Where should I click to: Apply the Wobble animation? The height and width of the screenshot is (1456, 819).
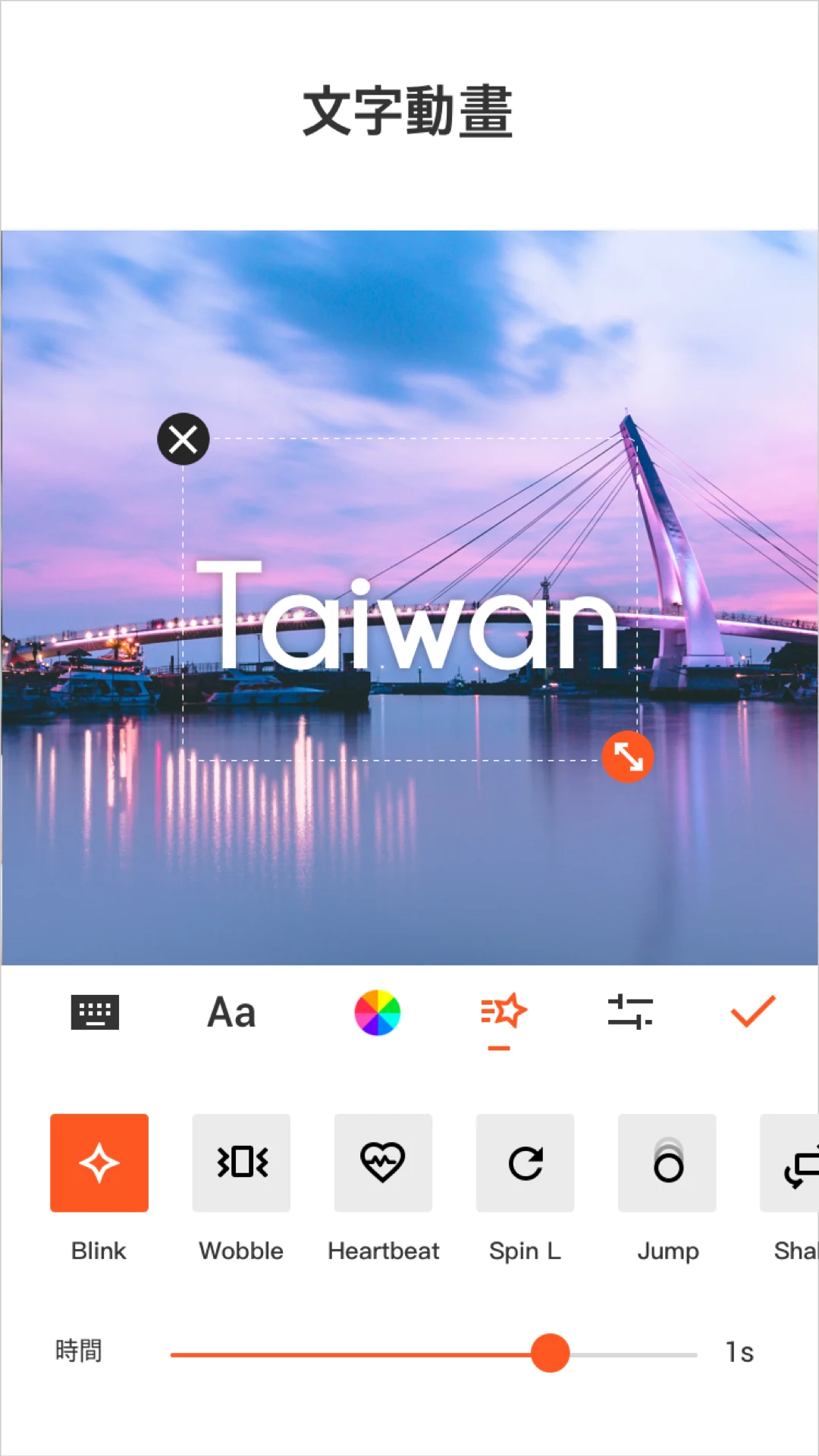coord(241,1163)
